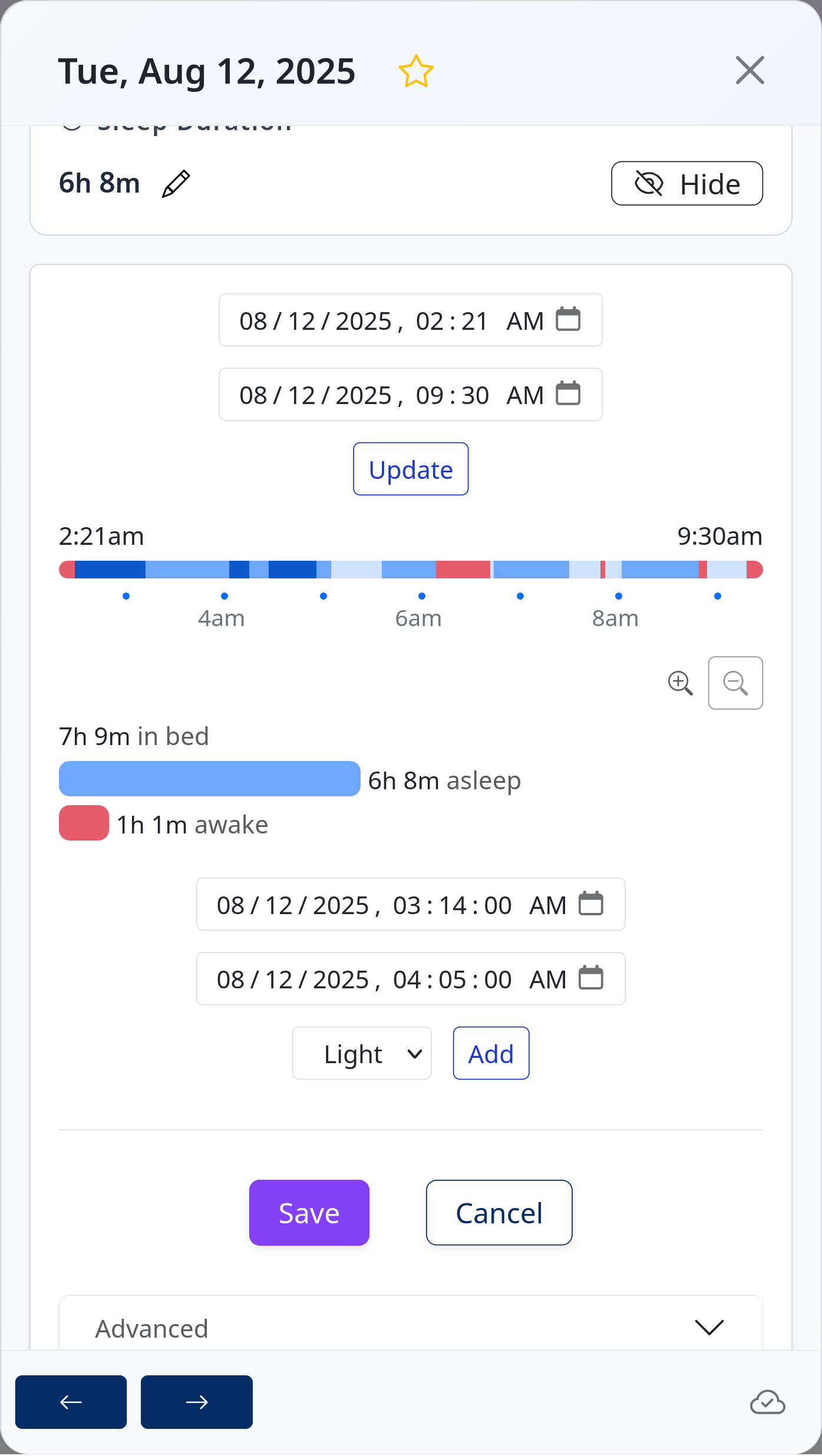The height and width of the screenshot is (1456, 822).
Task: Click the pencil icon to edit sleep duration
Action: tap(175, 183)
